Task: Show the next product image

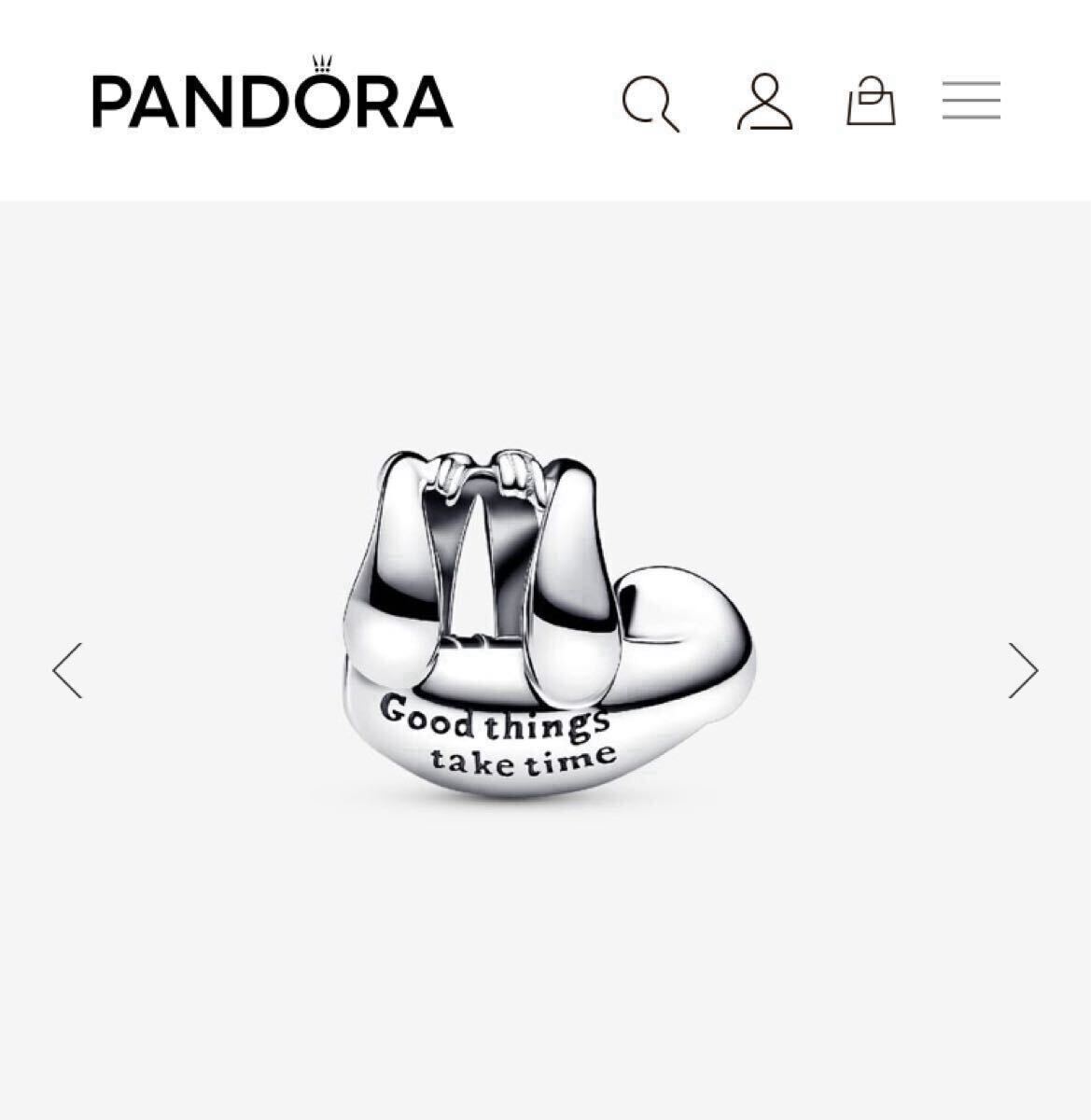Action: click(1023, 670)
